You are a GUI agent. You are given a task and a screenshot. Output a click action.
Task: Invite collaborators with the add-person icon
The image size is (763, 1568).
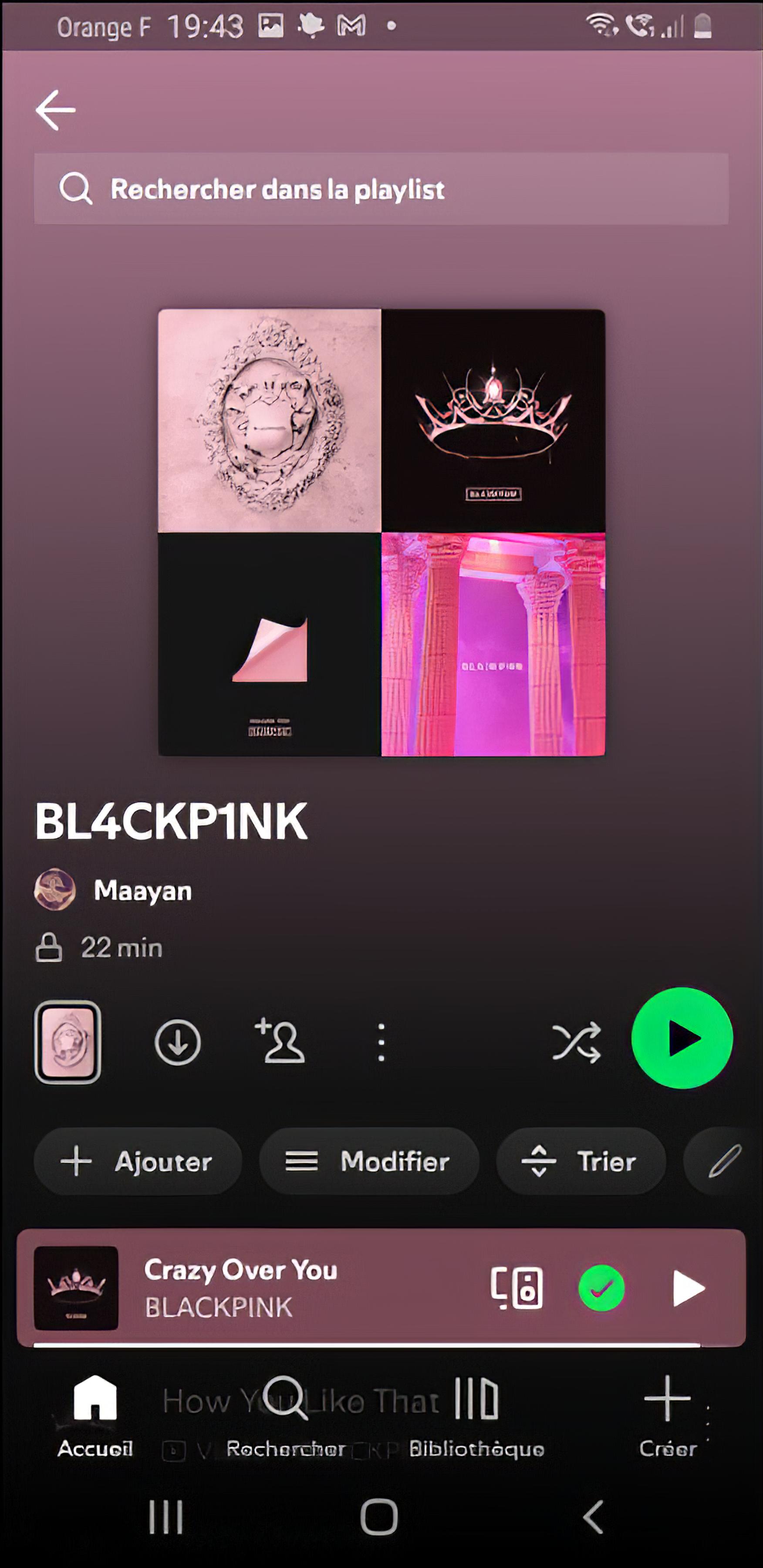tap(279, 1041)
